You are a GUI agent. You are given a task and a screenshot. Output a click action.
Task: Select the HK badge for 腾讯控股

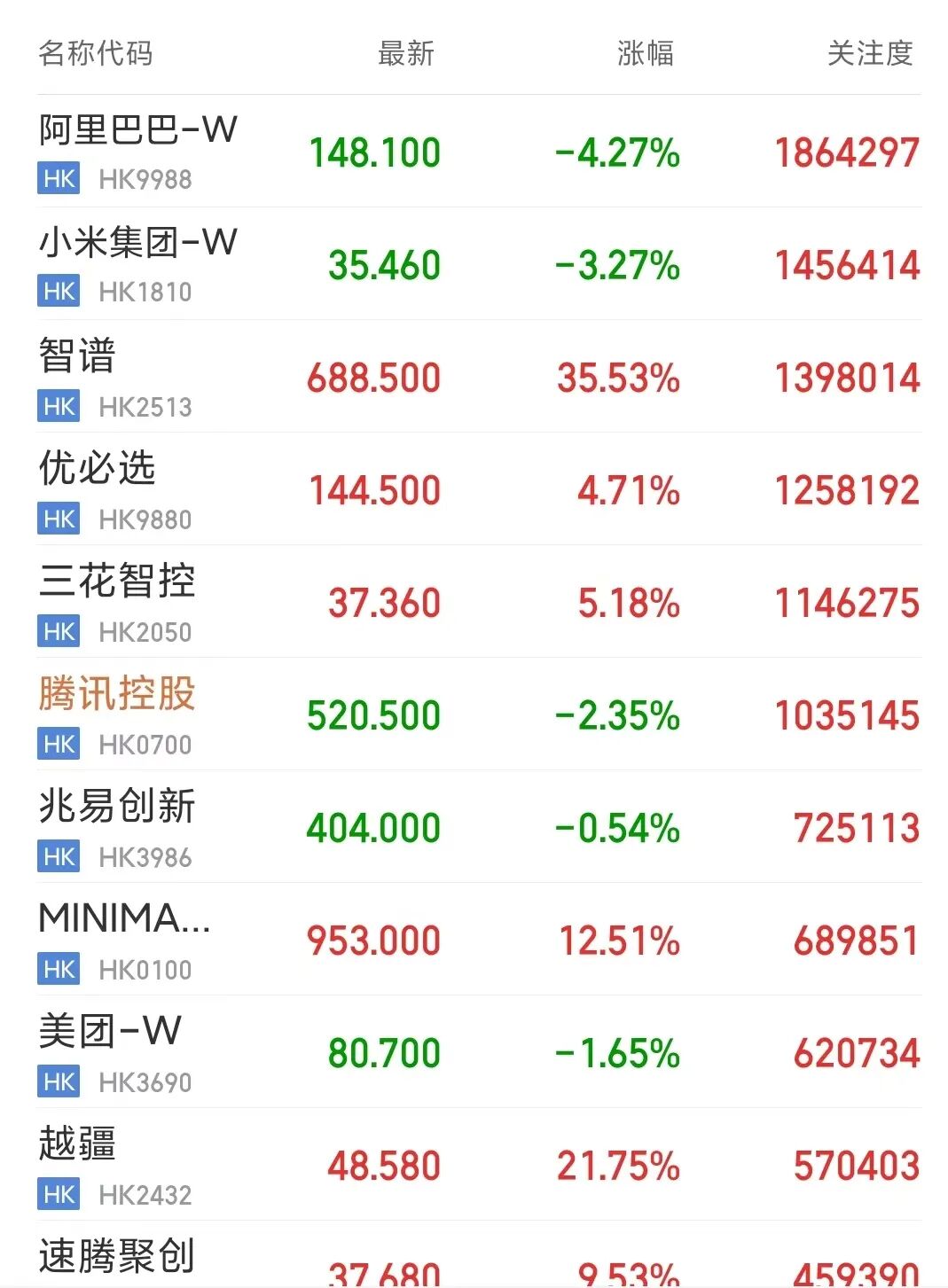(x=57, y=744)
